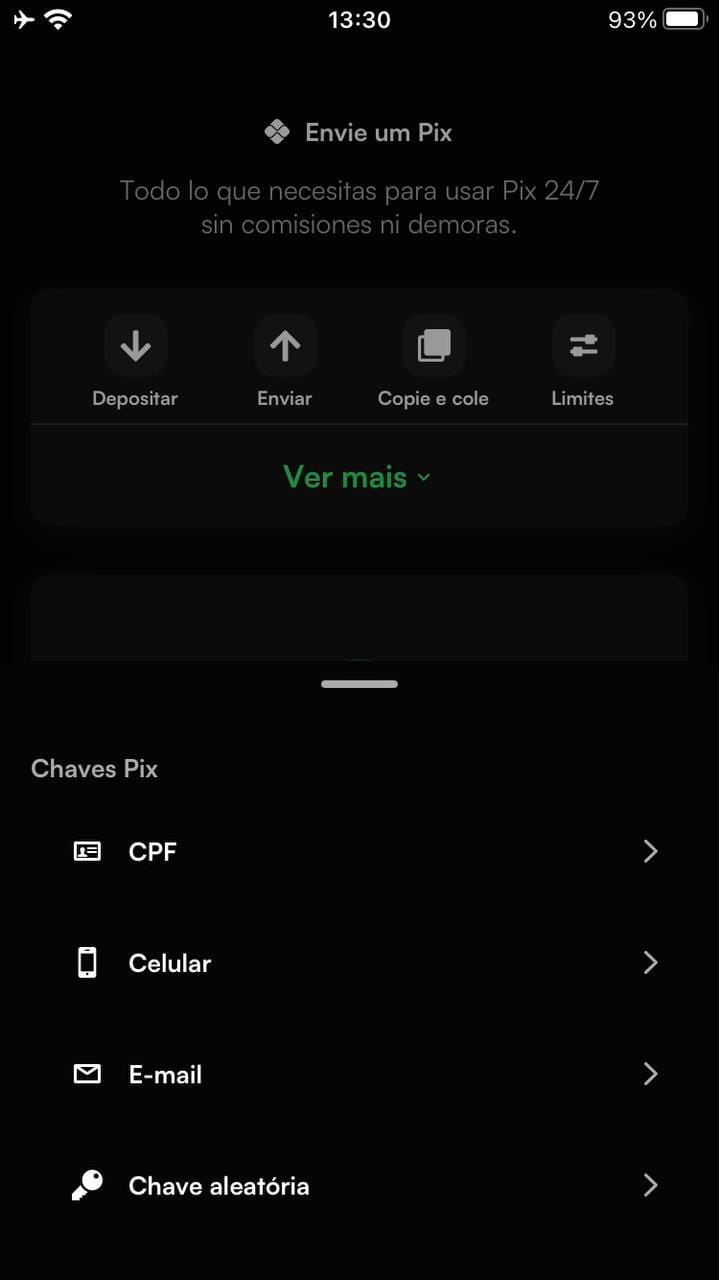The height and width of the screenshot is (1280, 719).
Task: Open the Celular Pix key
Action: (x=359, y=963)
